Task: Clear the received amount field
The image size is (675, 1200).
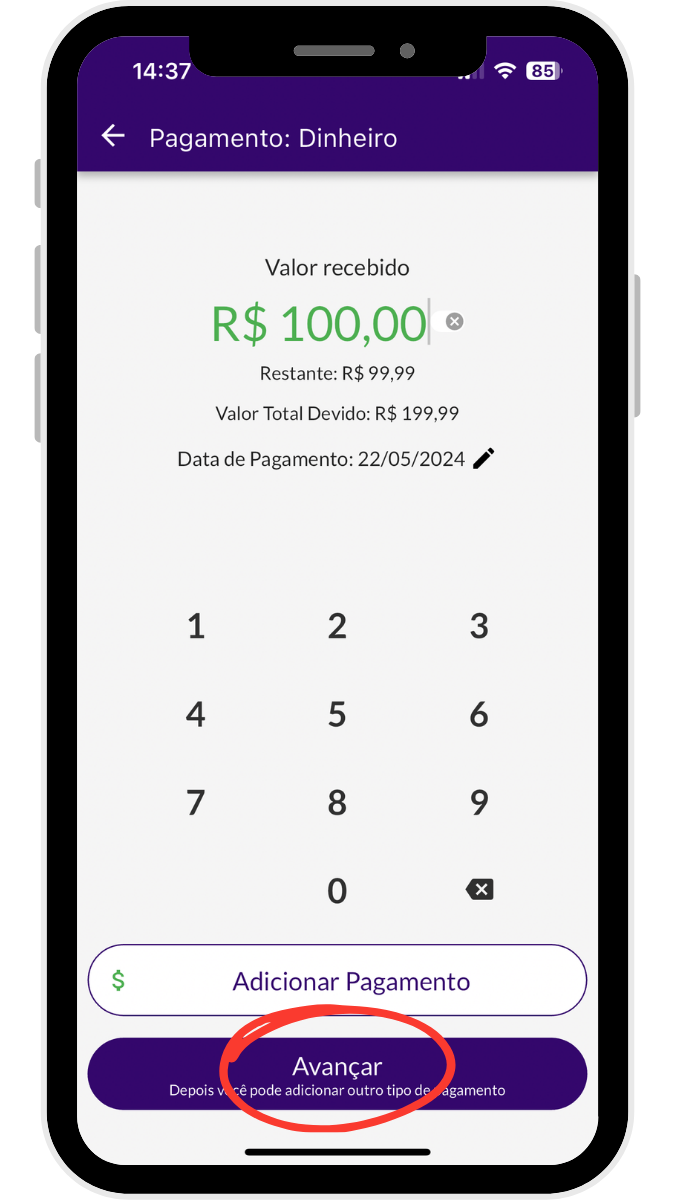Action: pyautogui.click(x=454, y=321)
